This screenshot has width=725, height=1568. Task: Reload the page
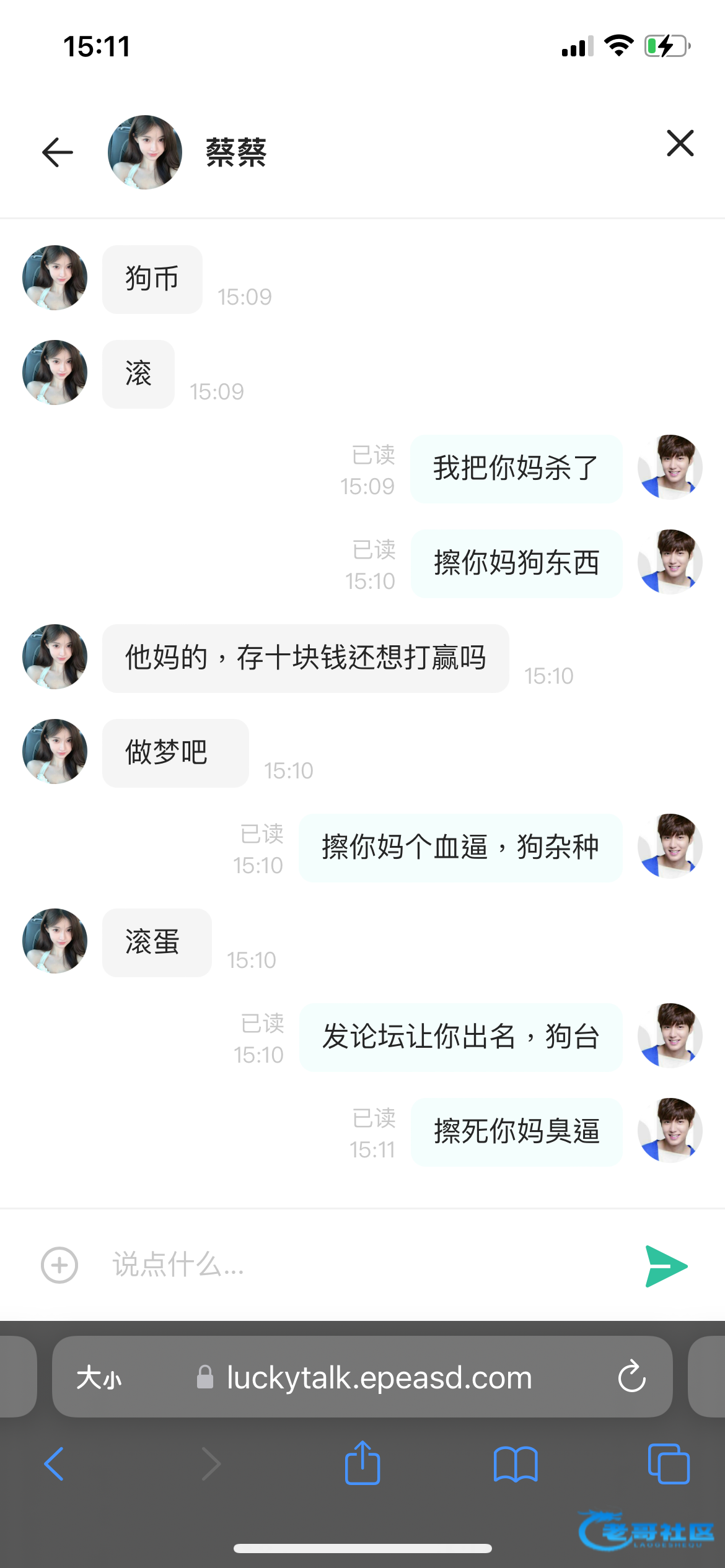(631, 1377)
